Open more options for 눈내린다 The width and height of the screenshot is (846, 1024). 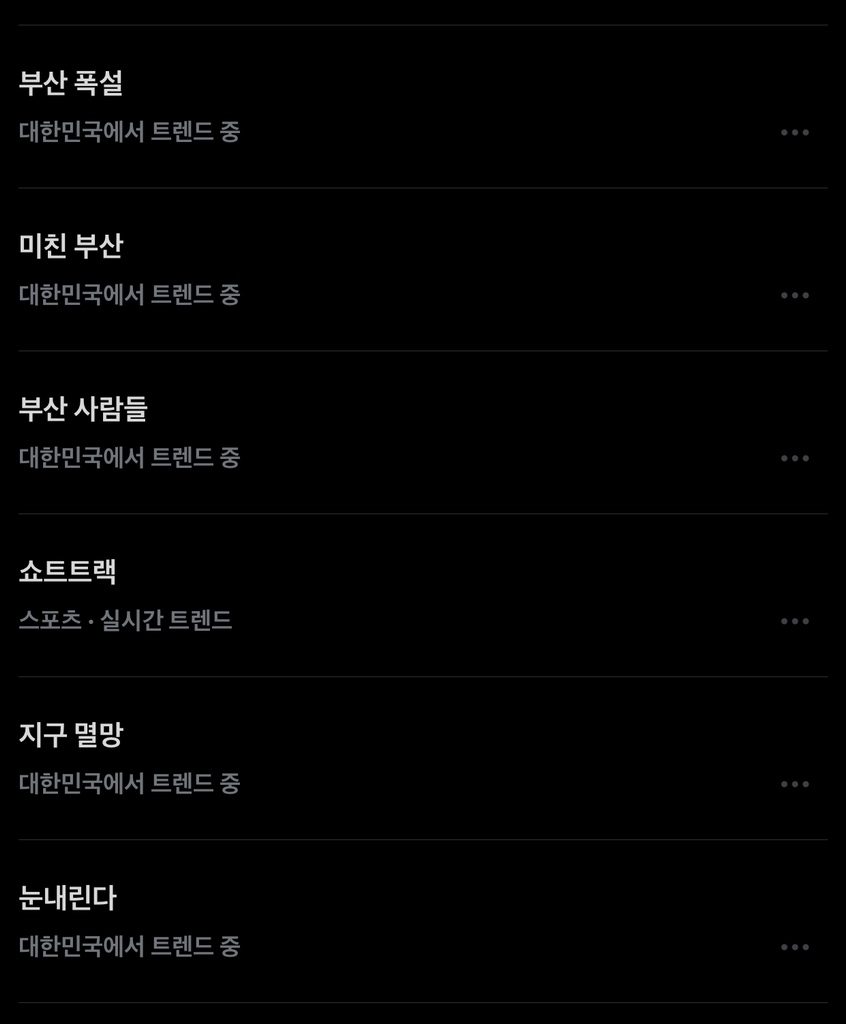click(x=795, y=947)
